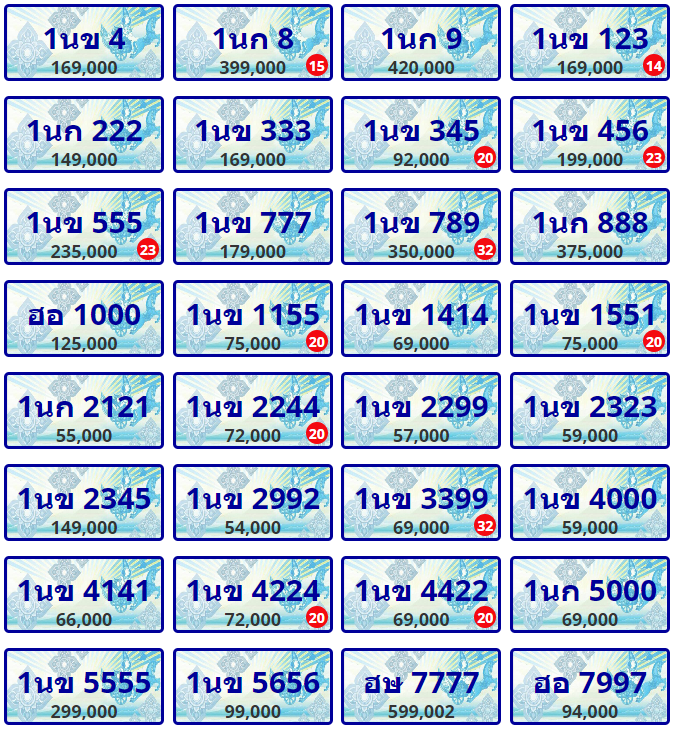673x730 pixels.
Task: View plate 1นก 9 card
Action: pyautogui.click(x=421, y=42)
